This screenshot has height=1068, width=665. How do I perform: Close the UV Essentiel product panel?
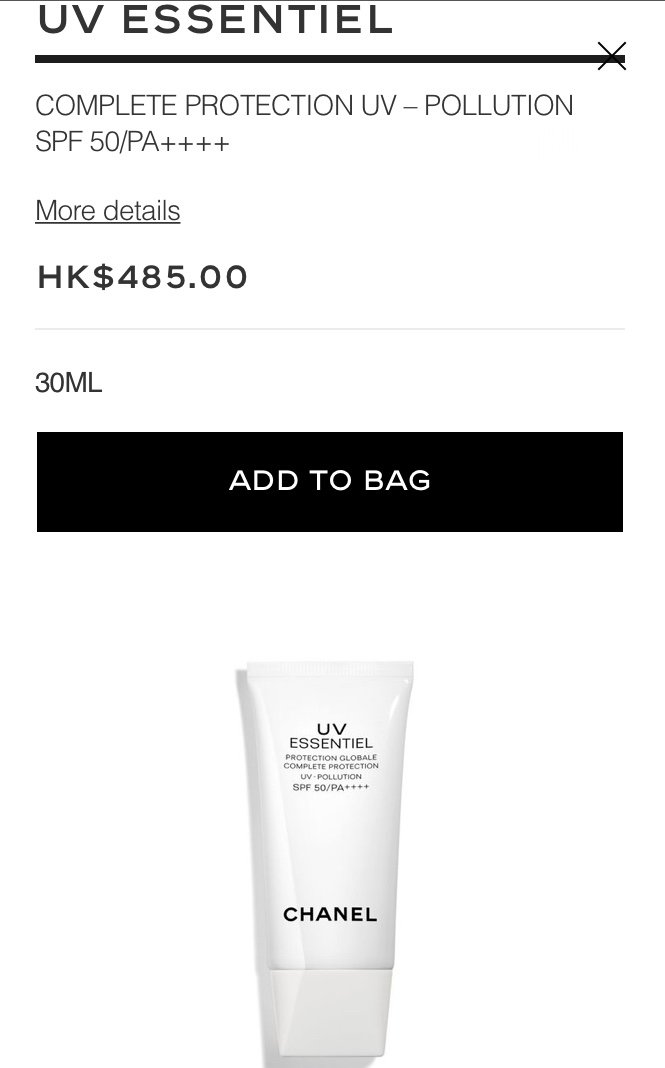pos(611,56)
